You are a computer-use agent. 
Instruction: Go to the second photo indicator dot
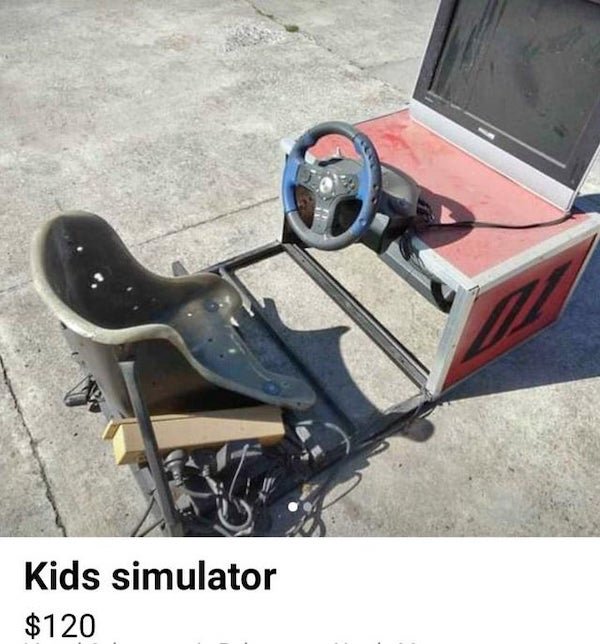(x=309, y=508)
